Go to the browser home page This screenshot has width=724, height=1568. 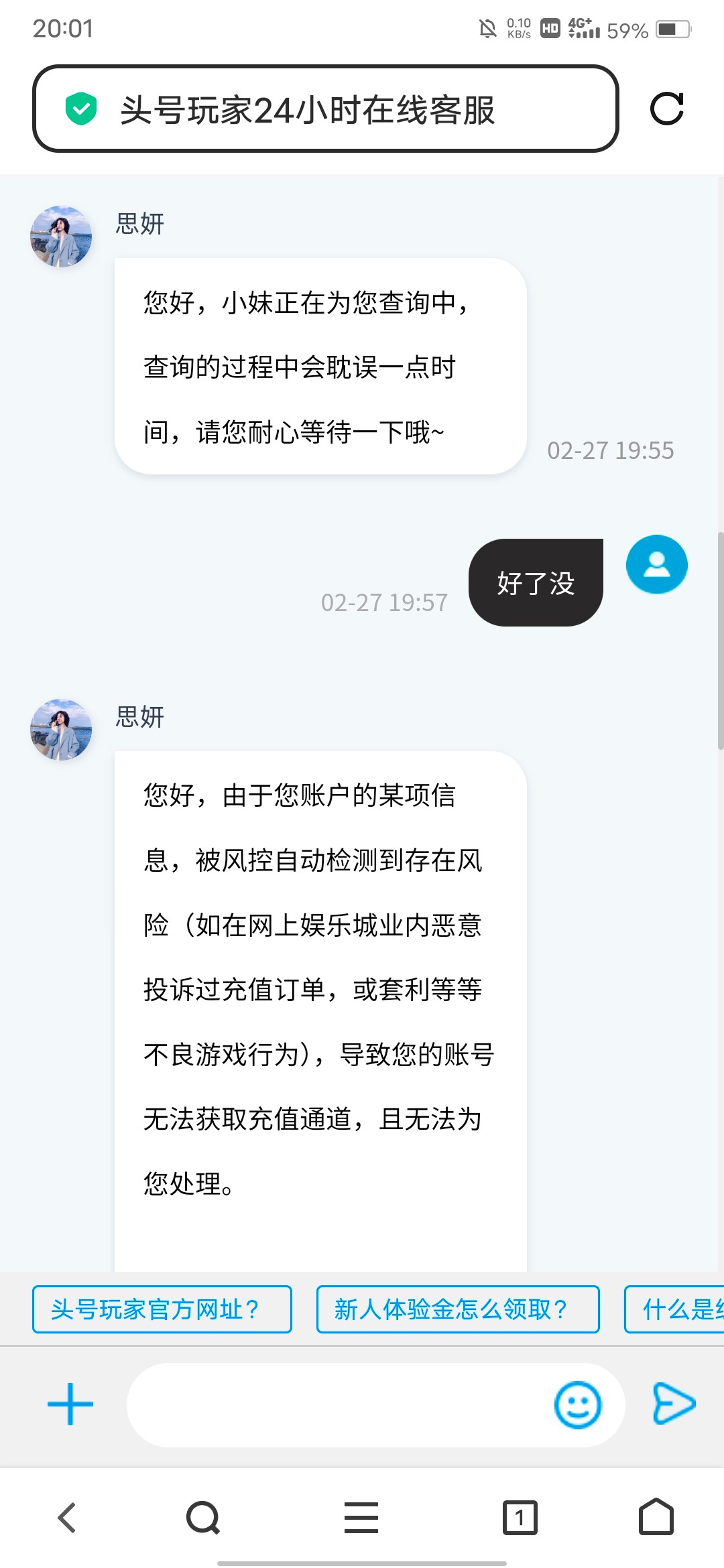656,1518
